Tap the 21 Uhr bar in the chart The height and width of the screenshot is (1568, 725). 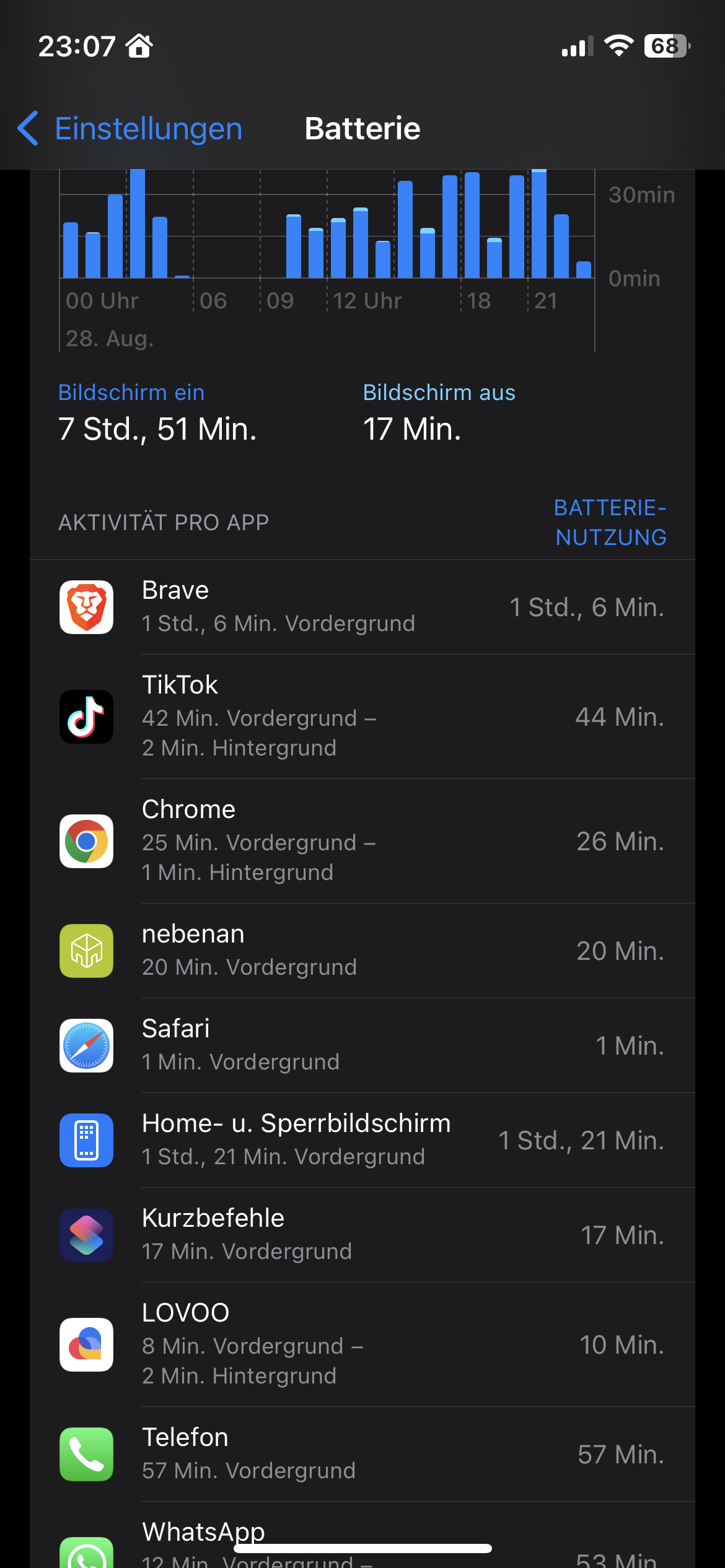point(538,226)
